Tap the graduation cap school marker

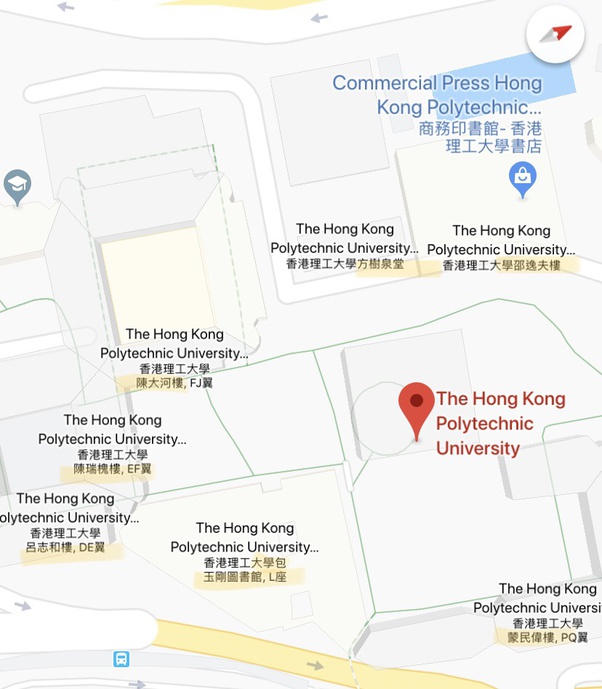point(17,185)
